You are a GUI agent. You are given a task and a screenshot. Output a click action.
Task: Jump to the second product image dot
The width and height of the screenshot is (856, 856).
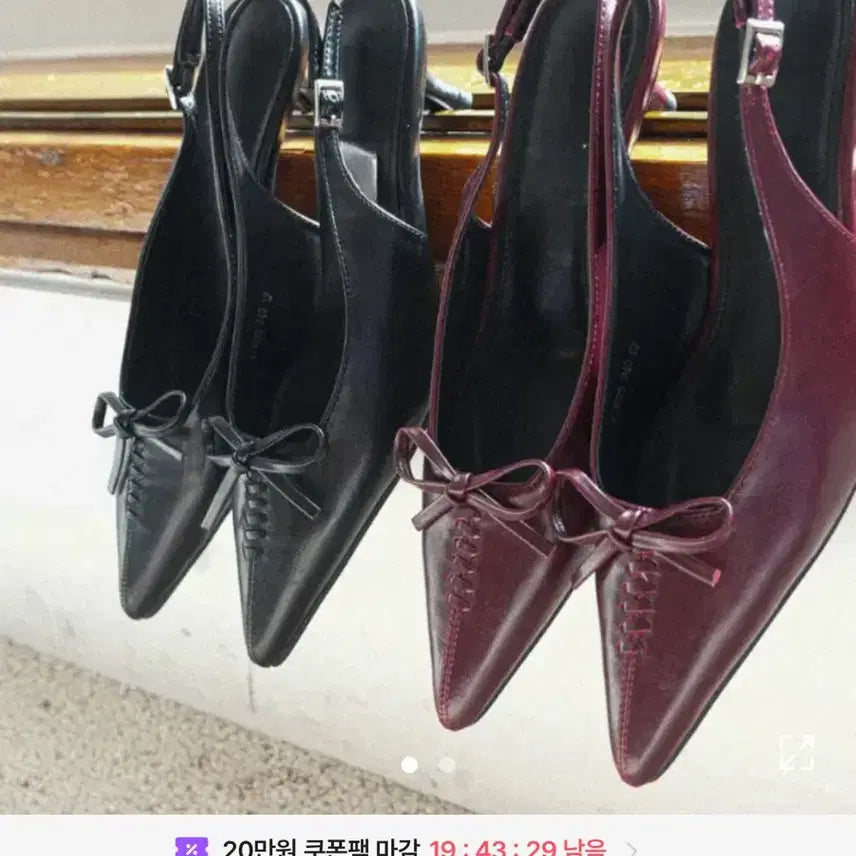447,765
